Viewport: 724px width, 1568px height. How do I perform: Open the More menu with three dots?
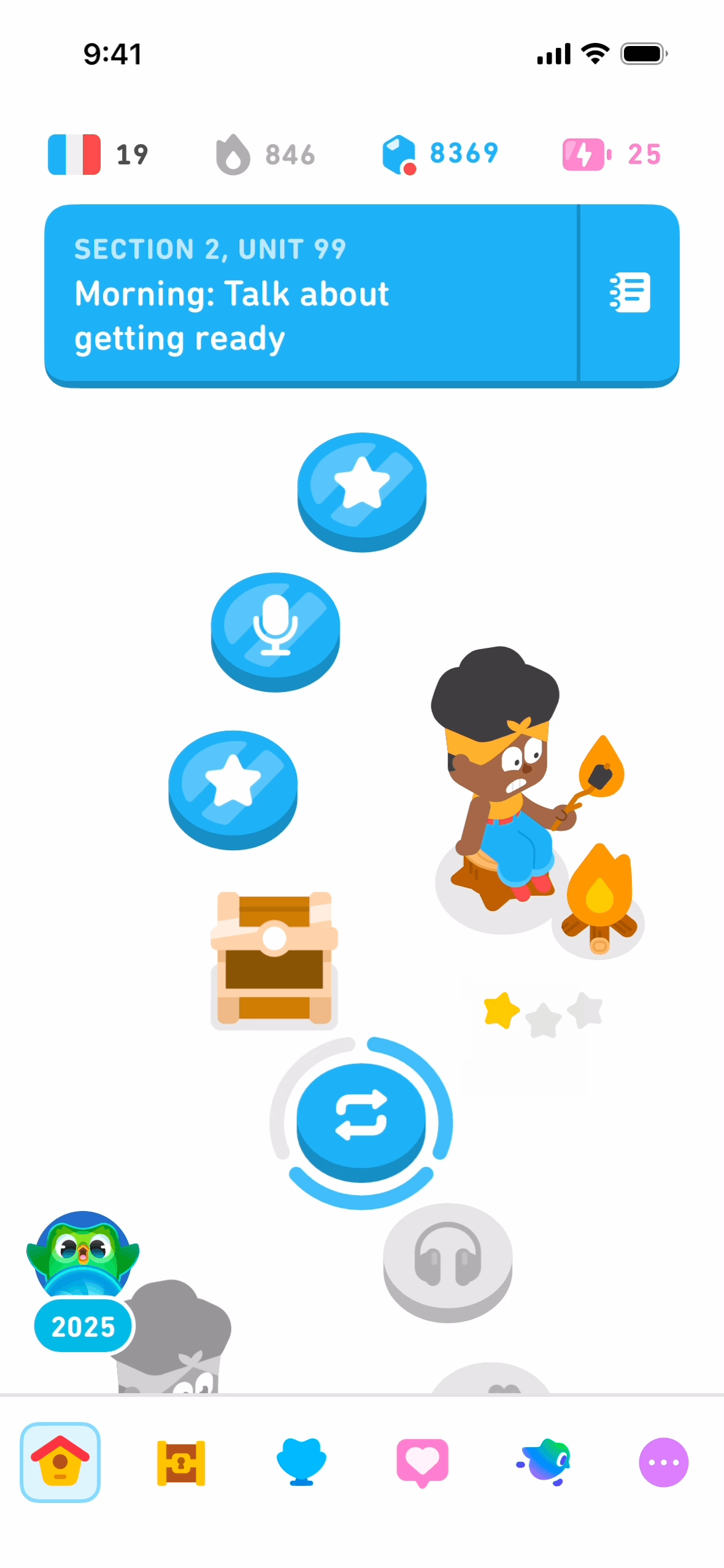coord(663,1462)
